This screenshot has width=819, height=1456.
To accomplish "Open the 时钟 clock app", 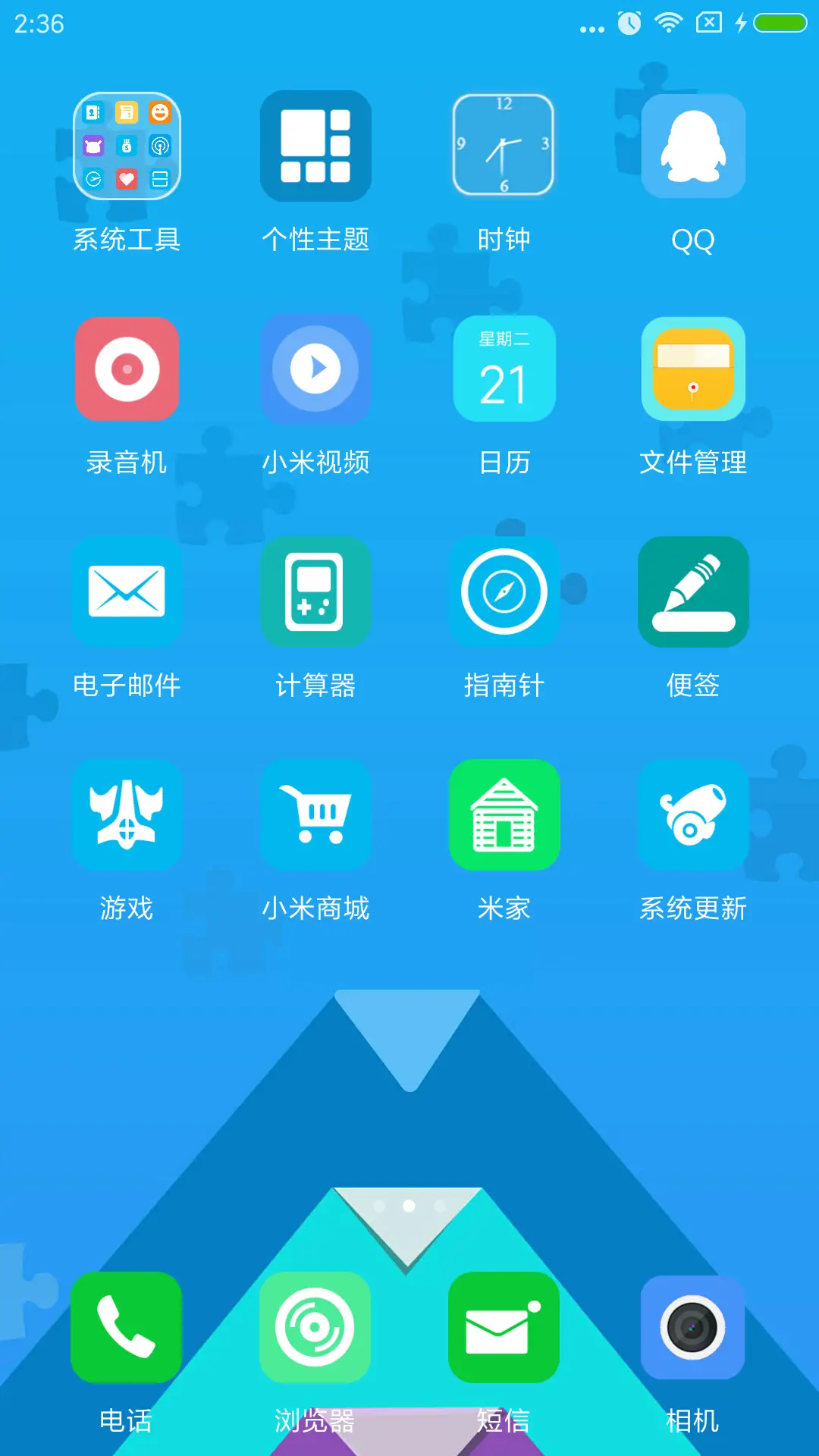I will pyautogui.click(x=504, y=146).
